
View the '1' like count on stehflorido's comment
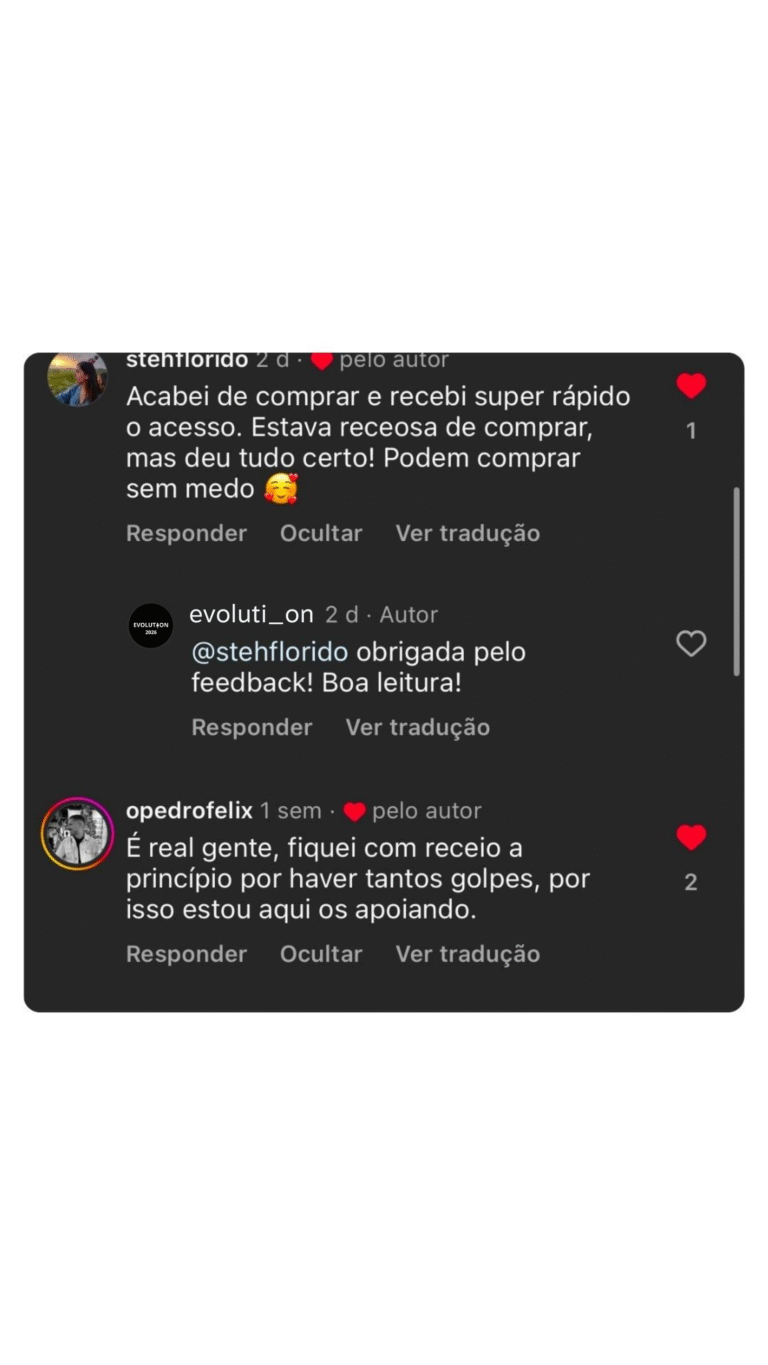coord(691,430)
